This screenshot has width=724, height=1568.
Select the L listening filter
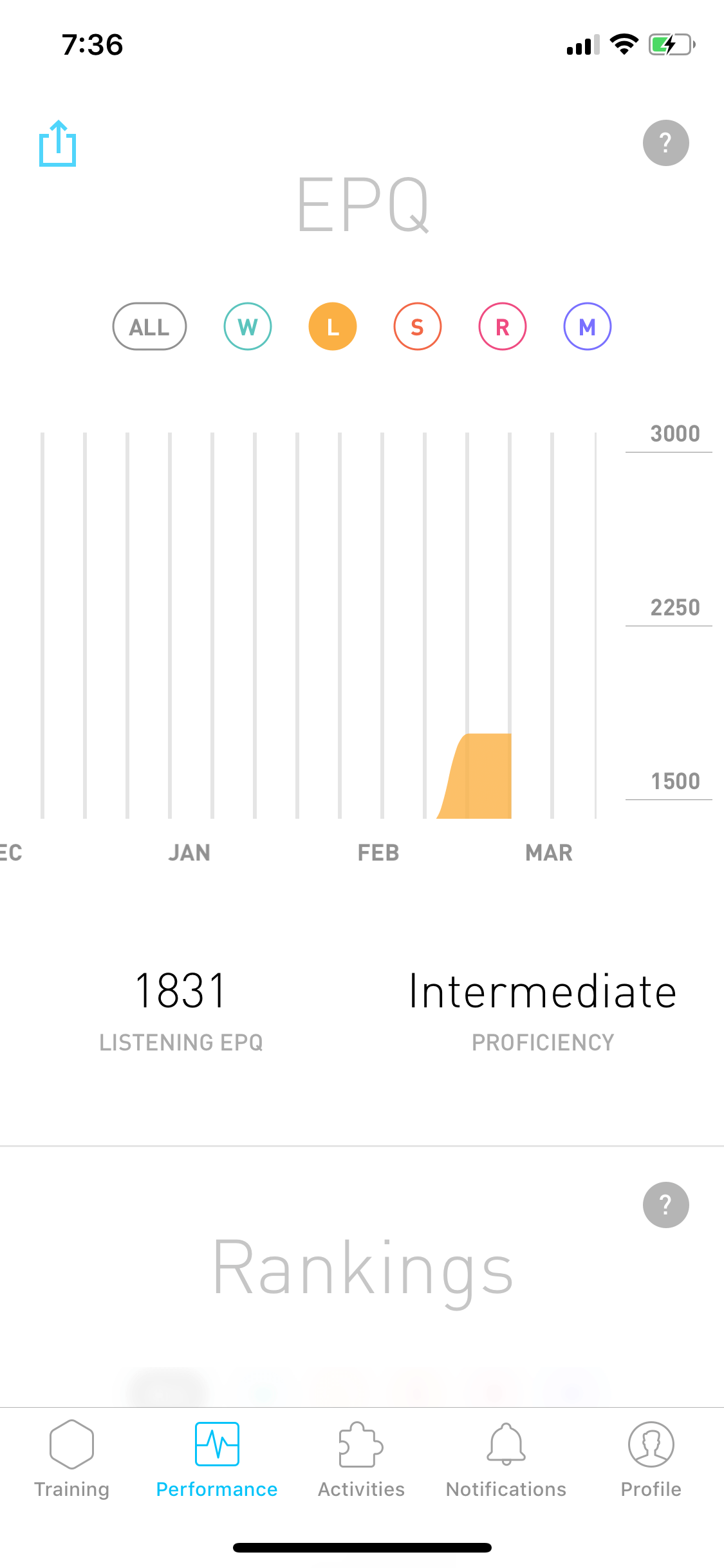coord(333,326)
